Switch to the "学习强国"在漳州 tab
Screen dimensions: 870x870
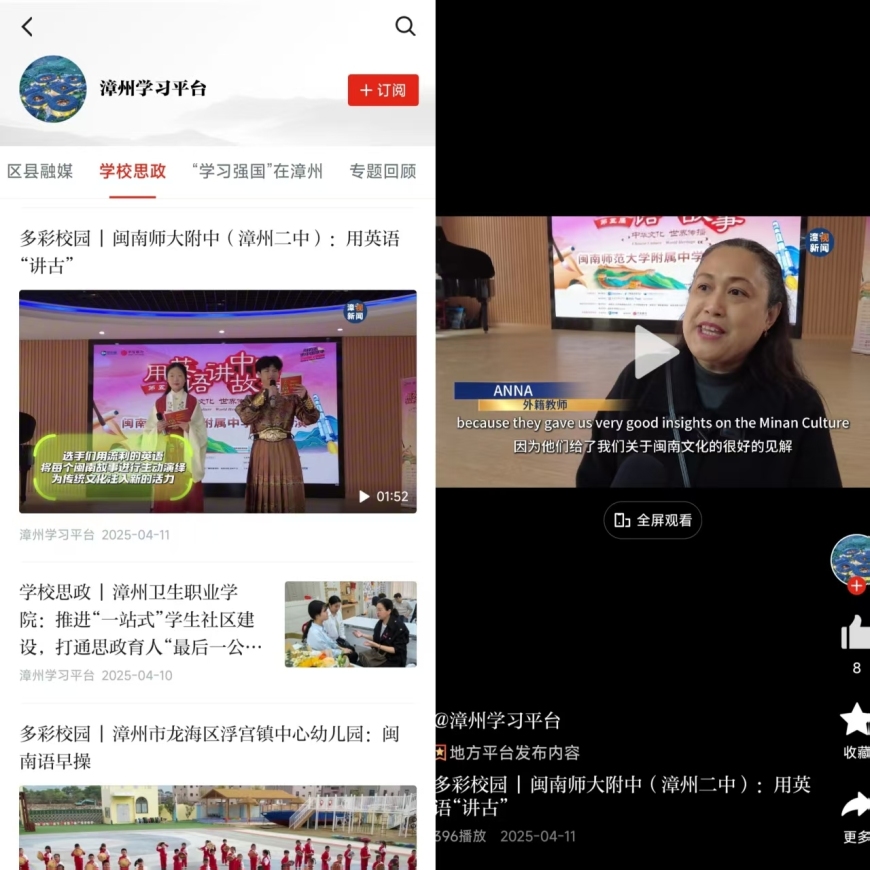click(x=257, y=171)
